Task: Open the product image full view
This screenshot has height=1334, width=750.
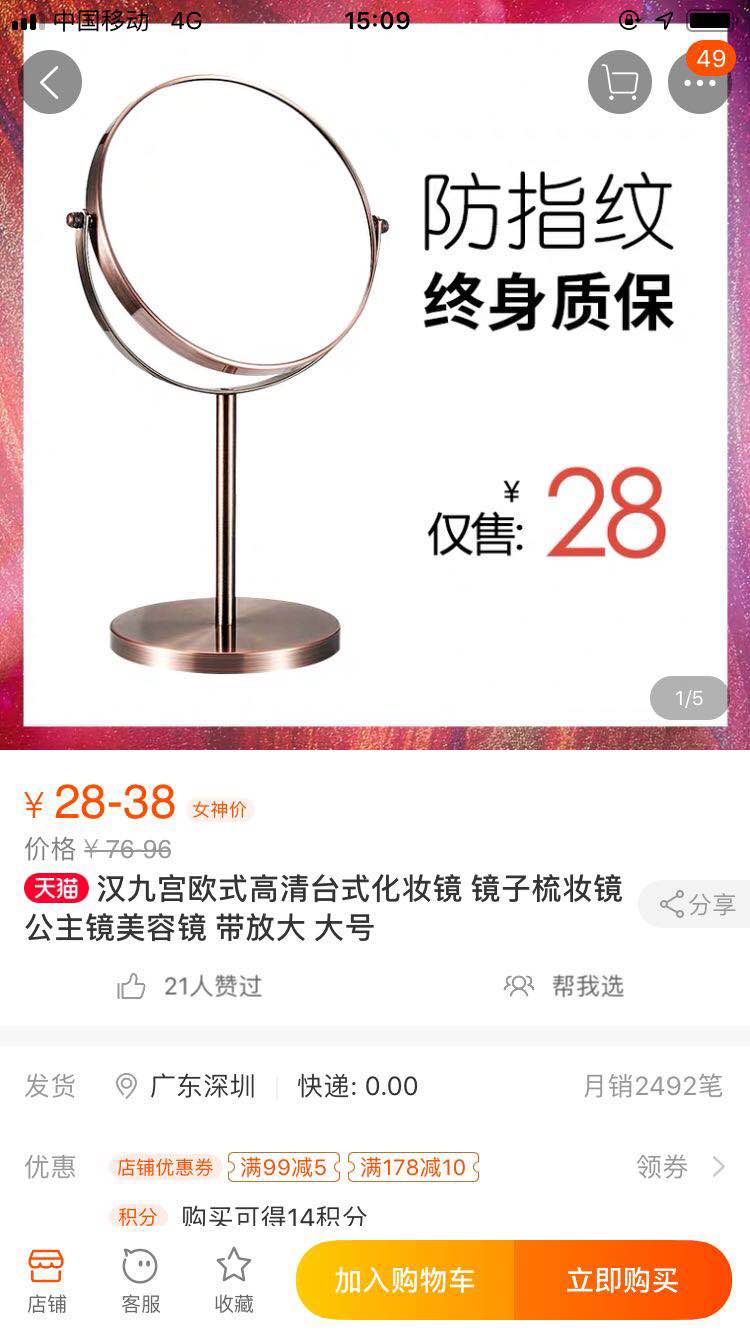Action: (375, 400)
